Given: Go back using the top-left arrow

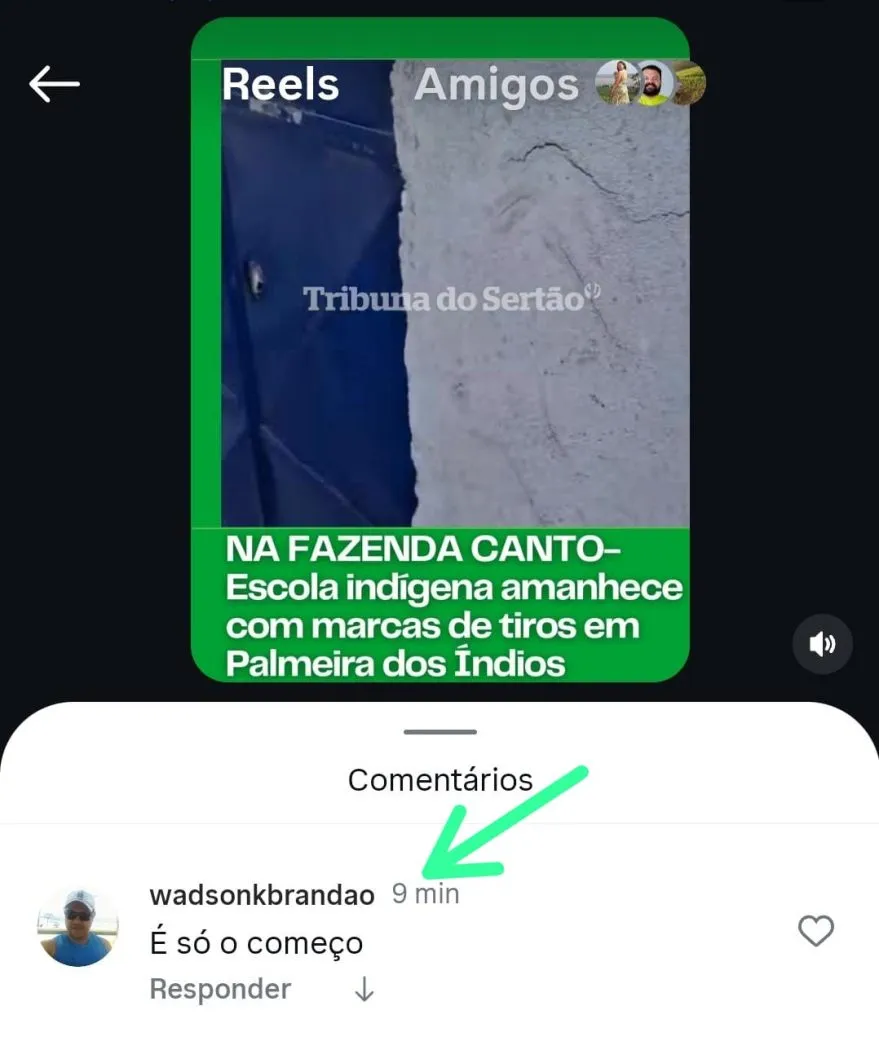Looking at the screenshot, I should (54, 85).
